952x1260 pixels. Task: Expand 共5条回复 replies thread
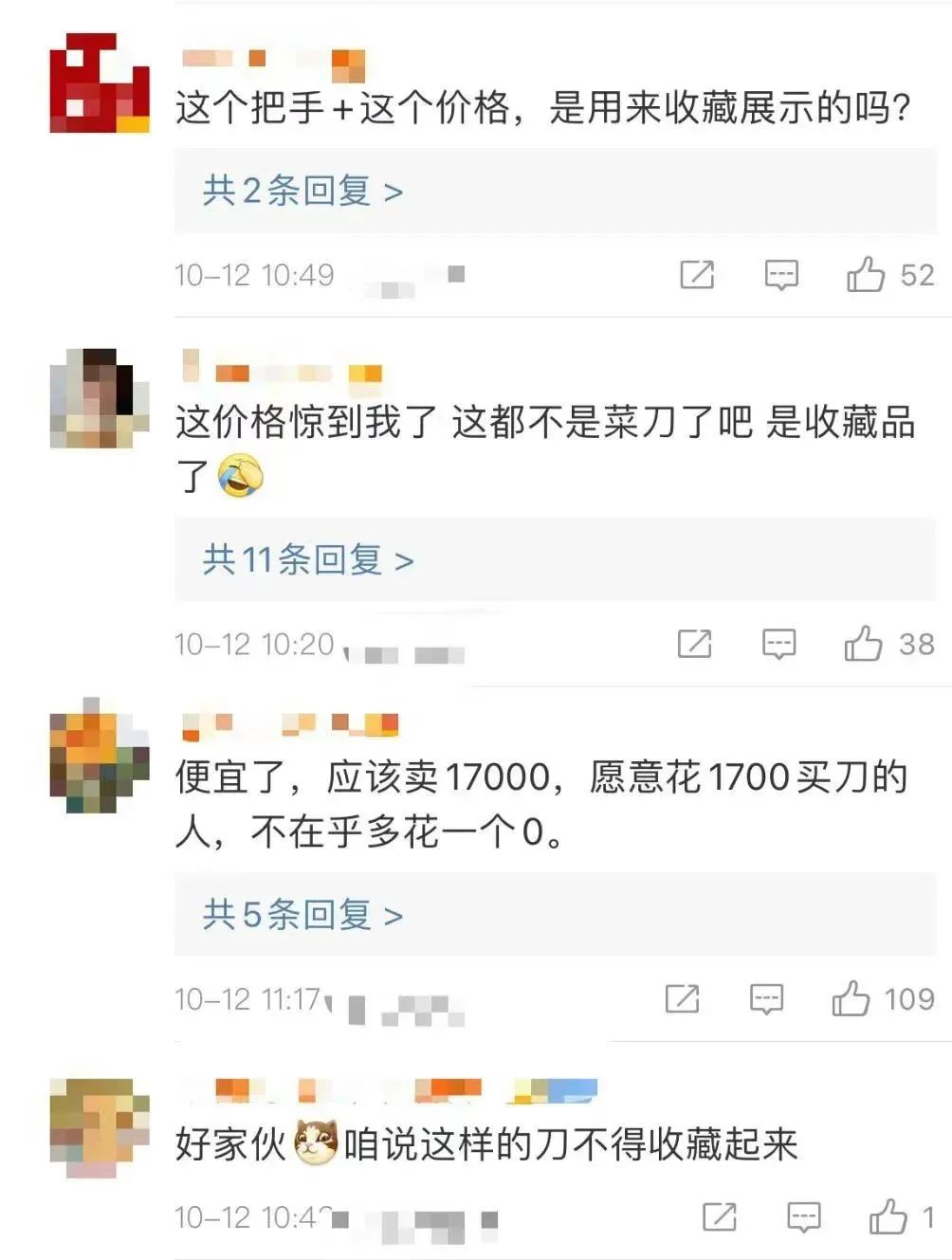302,915
